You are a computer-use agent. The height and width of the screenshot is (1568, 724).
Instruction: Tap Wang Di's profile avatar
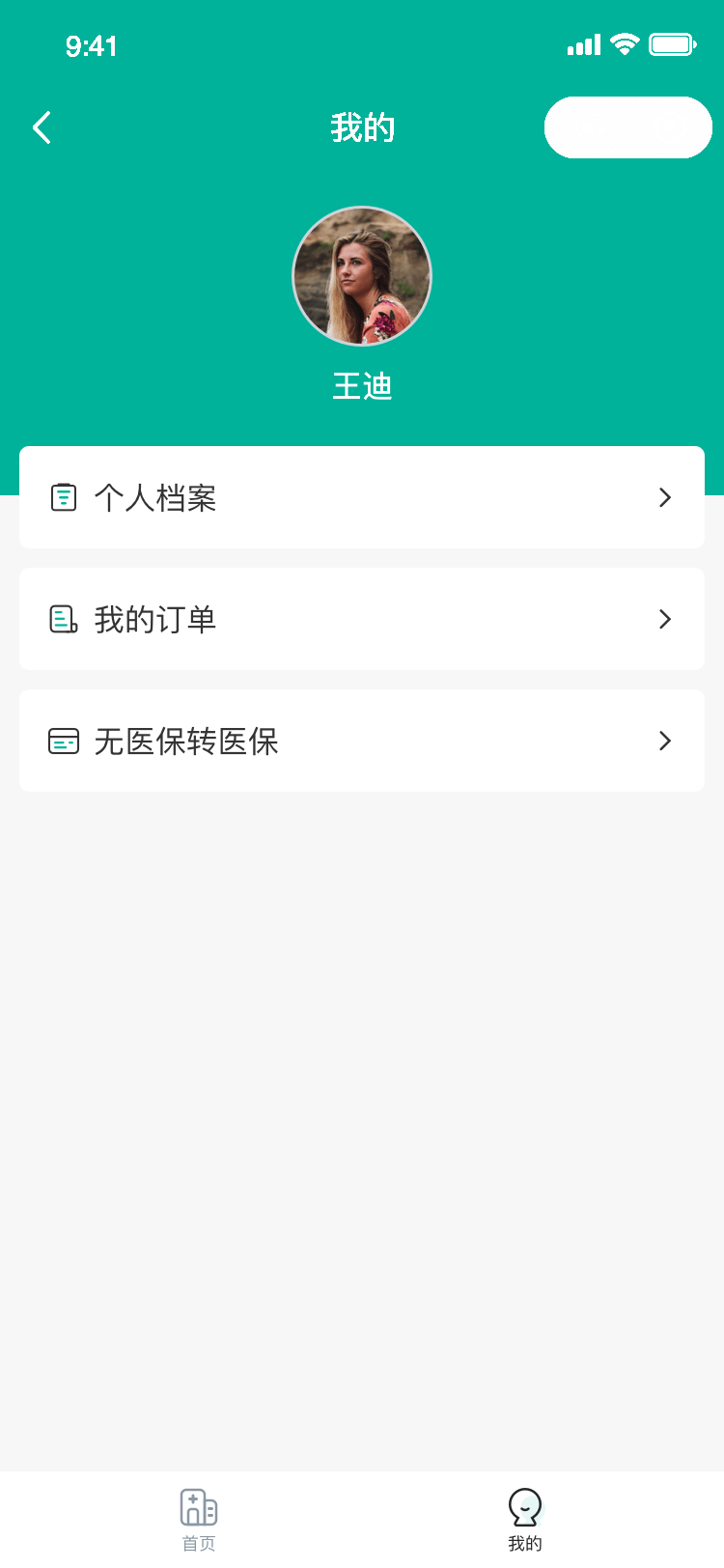(x=362, y=276)
